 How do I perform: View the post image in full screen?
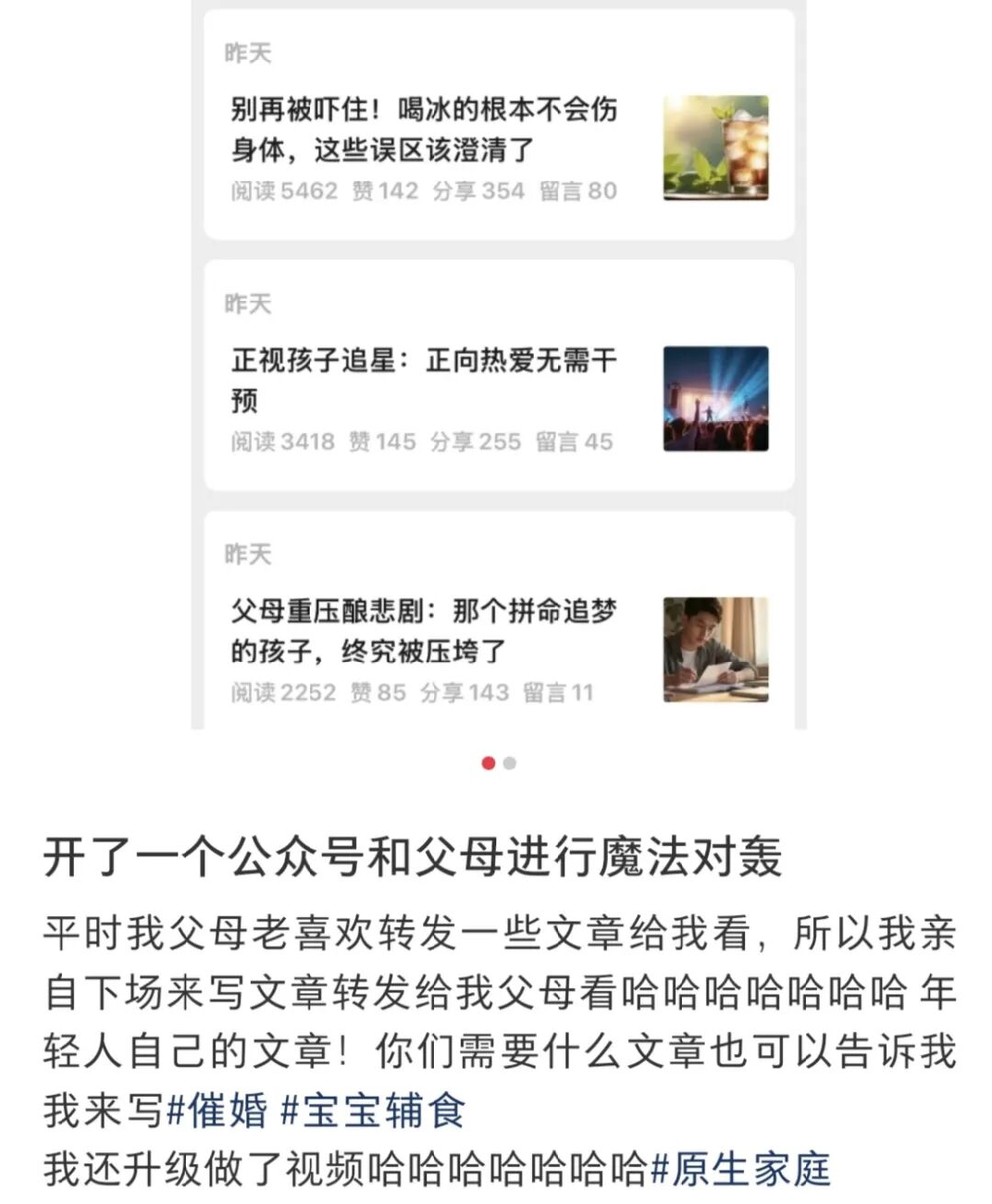(498, 367)
